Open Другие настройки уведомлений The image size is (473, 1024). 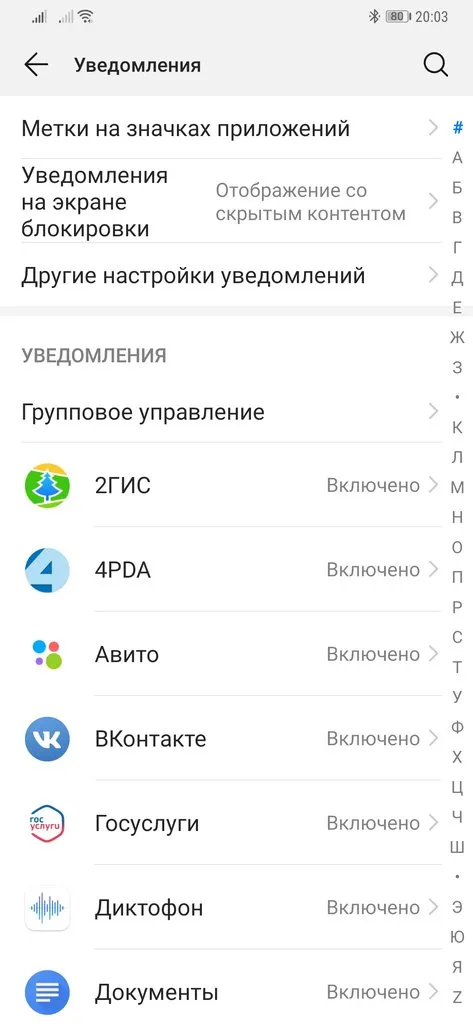coord(230,276)
